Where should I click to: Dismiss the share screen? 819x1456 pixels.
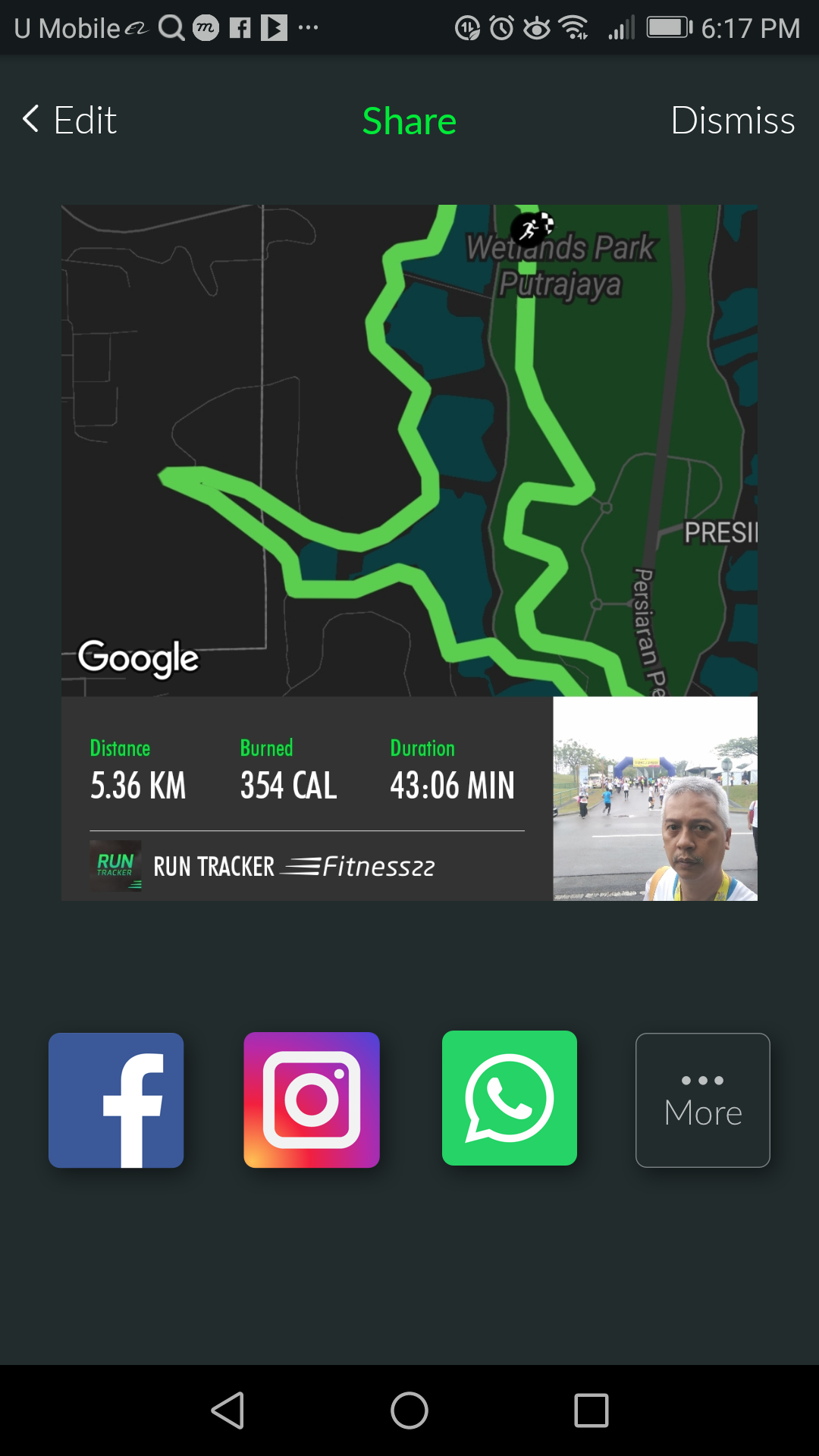click(x=733, y=120)
